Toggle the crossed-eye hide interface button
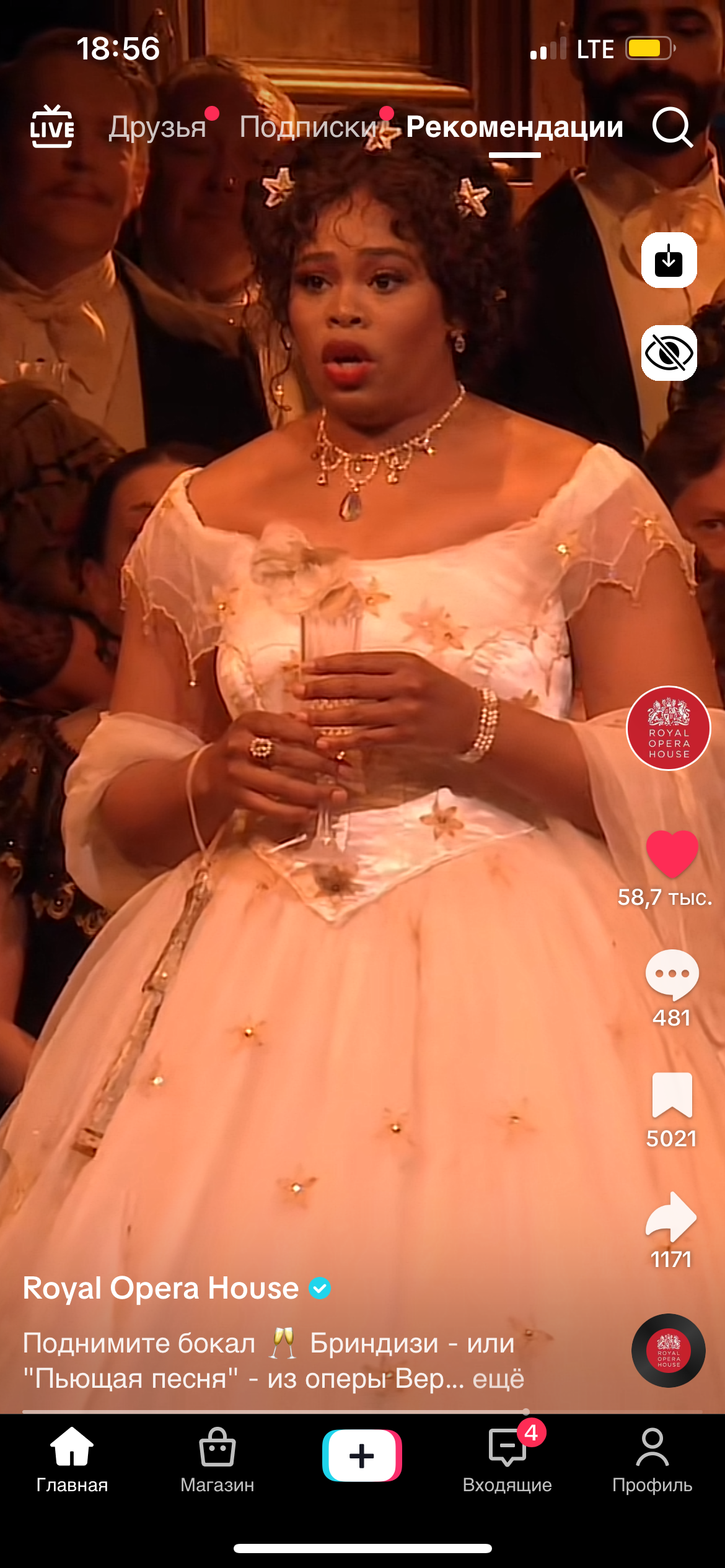The height and width of the screenshot is (1568, 725). 669,353
